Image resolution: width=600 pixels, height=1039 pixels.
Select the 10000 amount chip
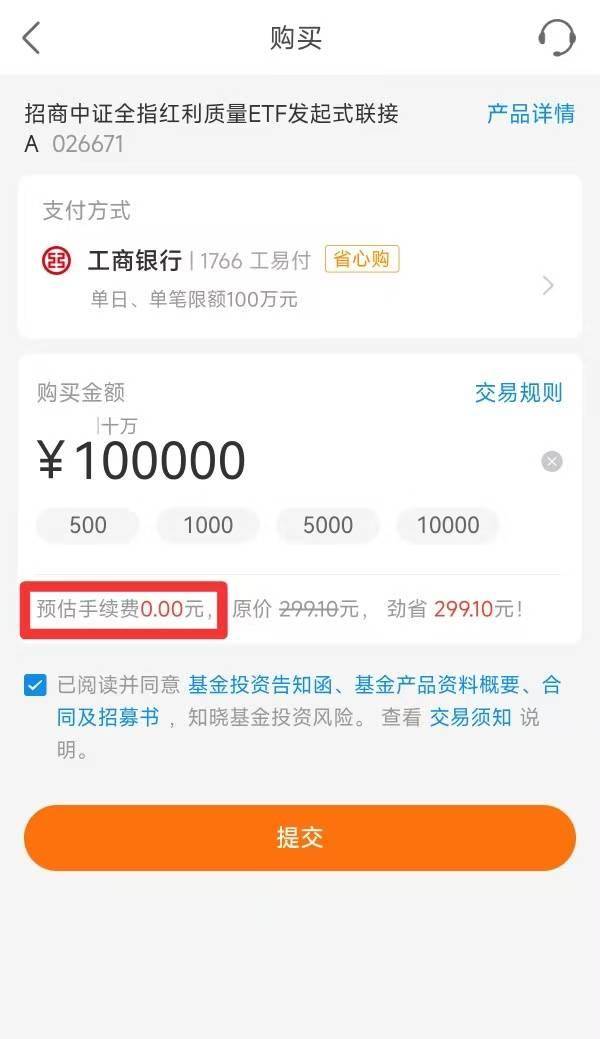(448, 525)
